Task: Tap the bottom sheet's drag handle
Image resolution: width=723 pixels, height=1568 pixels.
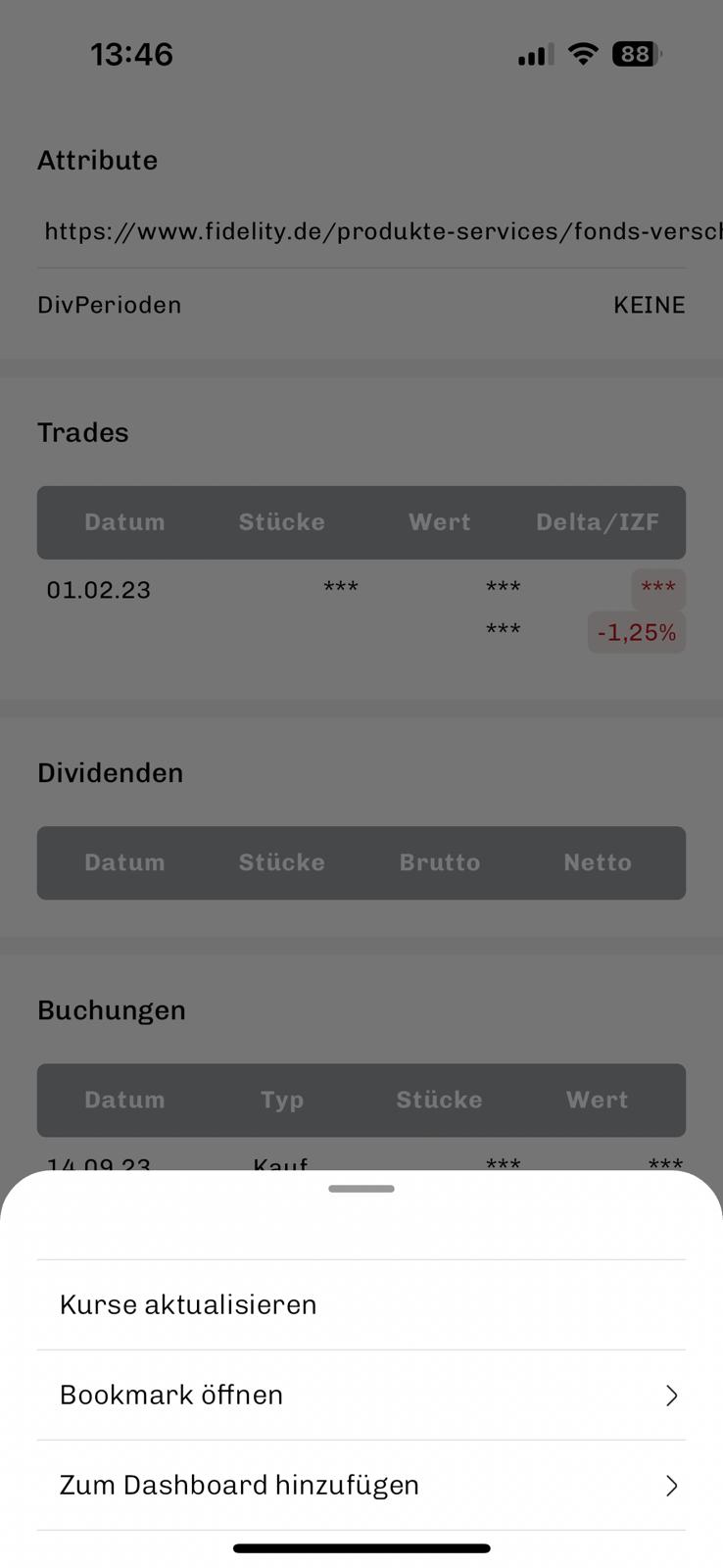Action: [361, 1189]
